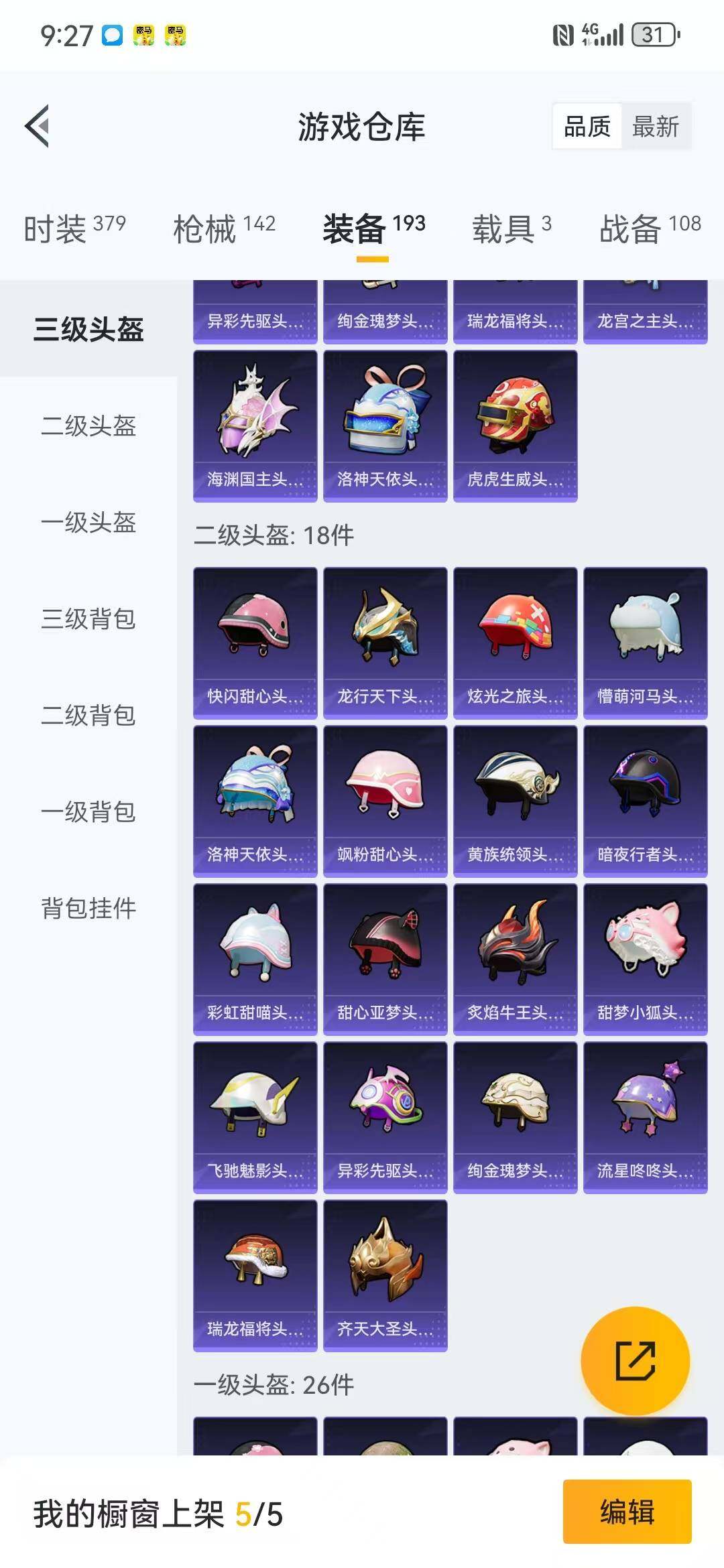View the 虎虎生威 helmet item
Screen dimensions: 724x1568
[515, 426]
